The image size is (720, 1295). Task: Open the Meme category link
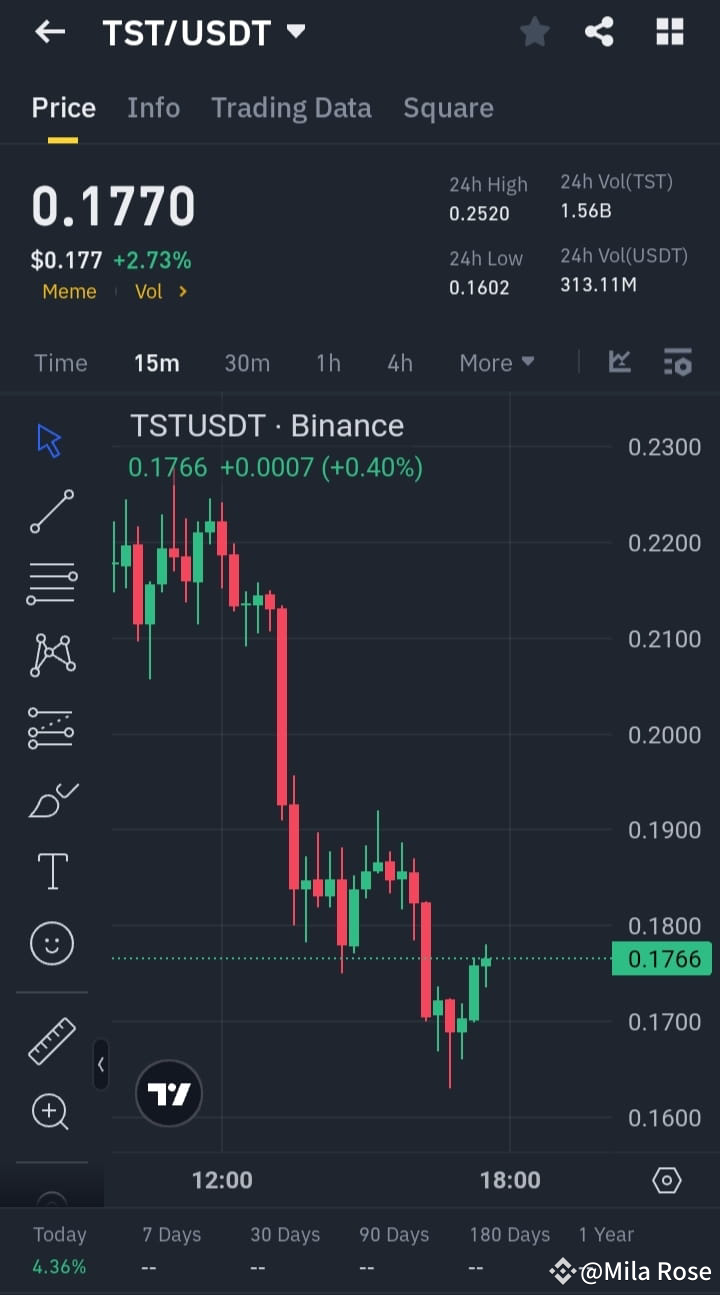[69, 291]
